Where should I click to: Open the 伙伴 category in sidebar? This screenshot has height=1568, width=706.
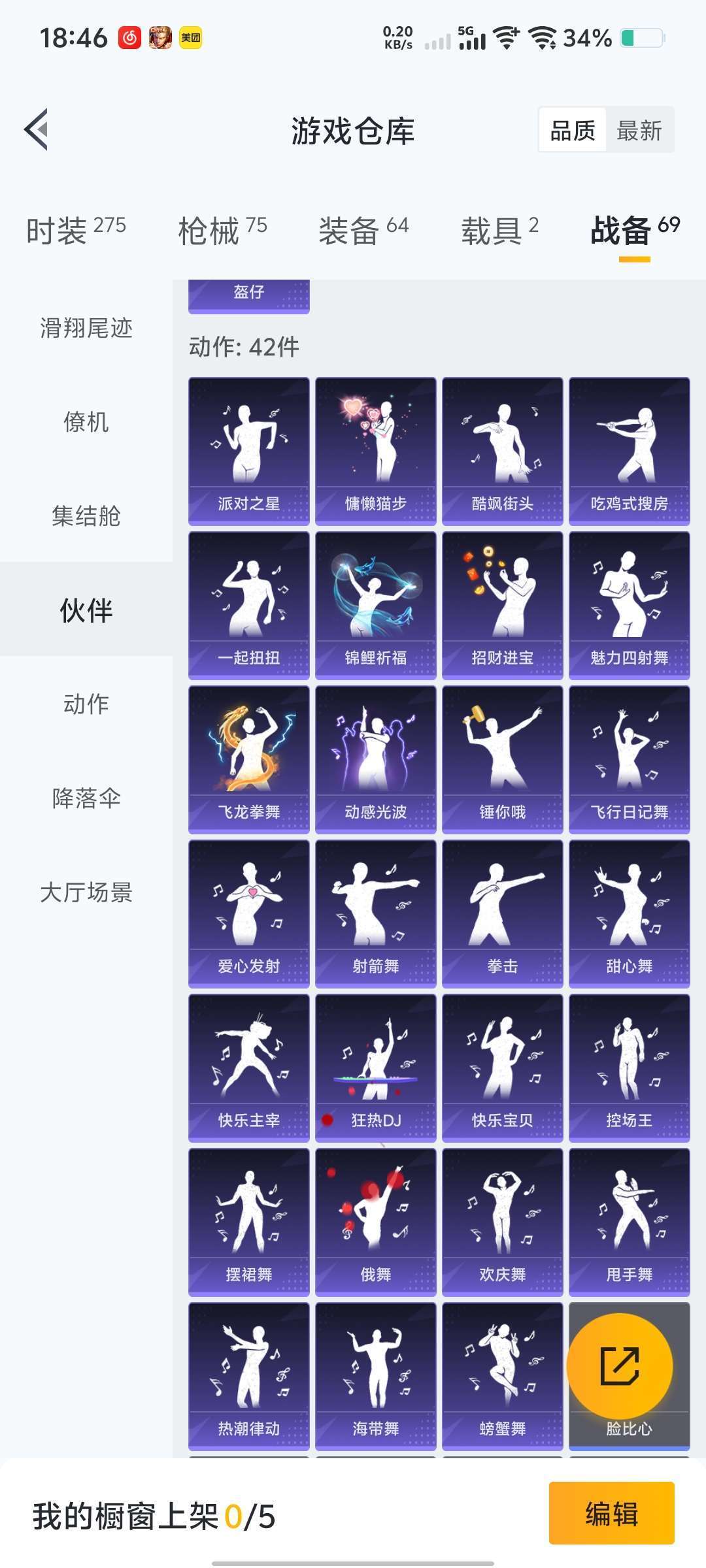click(85, 610)
